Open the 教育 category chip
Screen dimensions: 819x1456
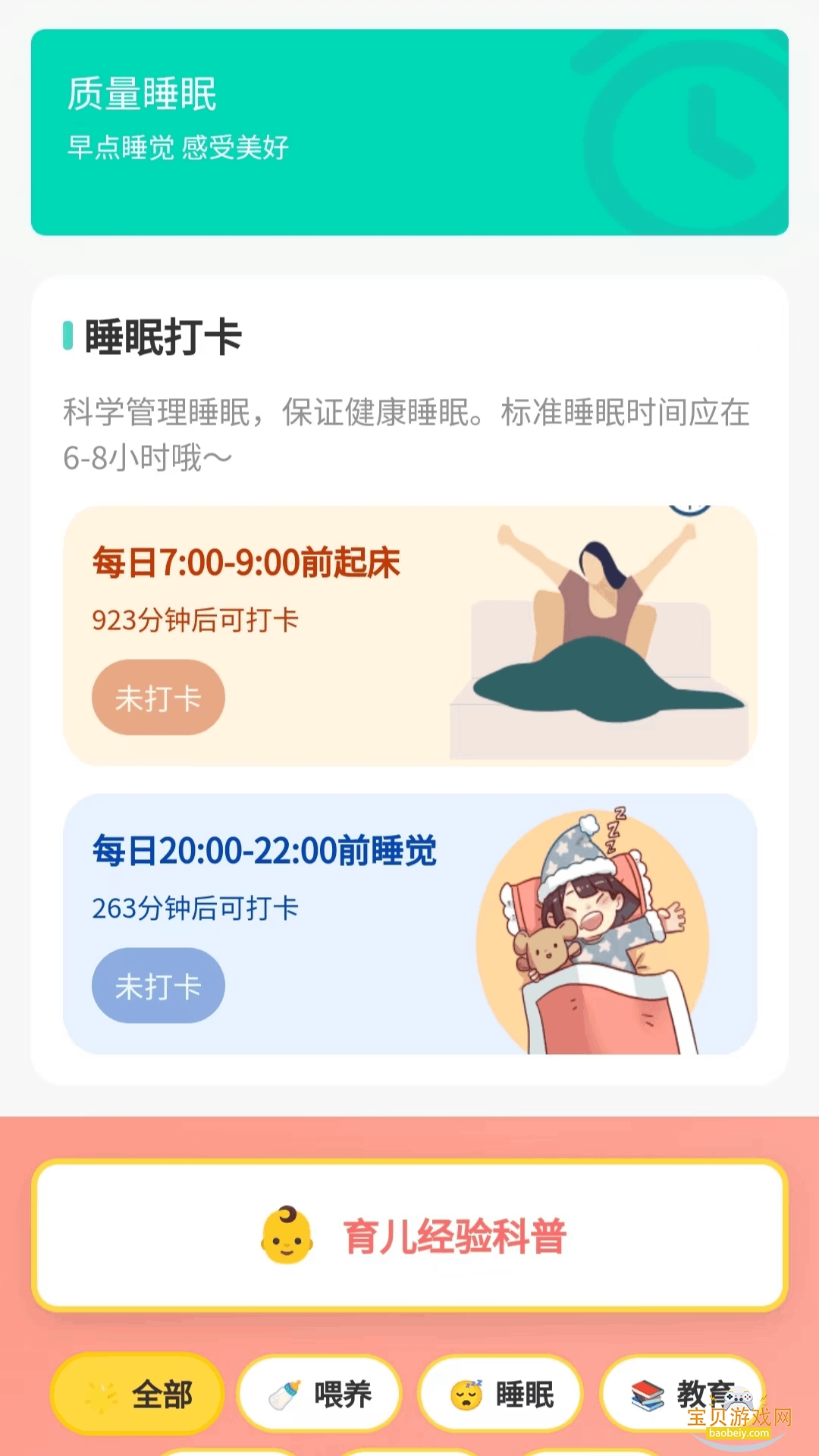tap(681, 1394)
